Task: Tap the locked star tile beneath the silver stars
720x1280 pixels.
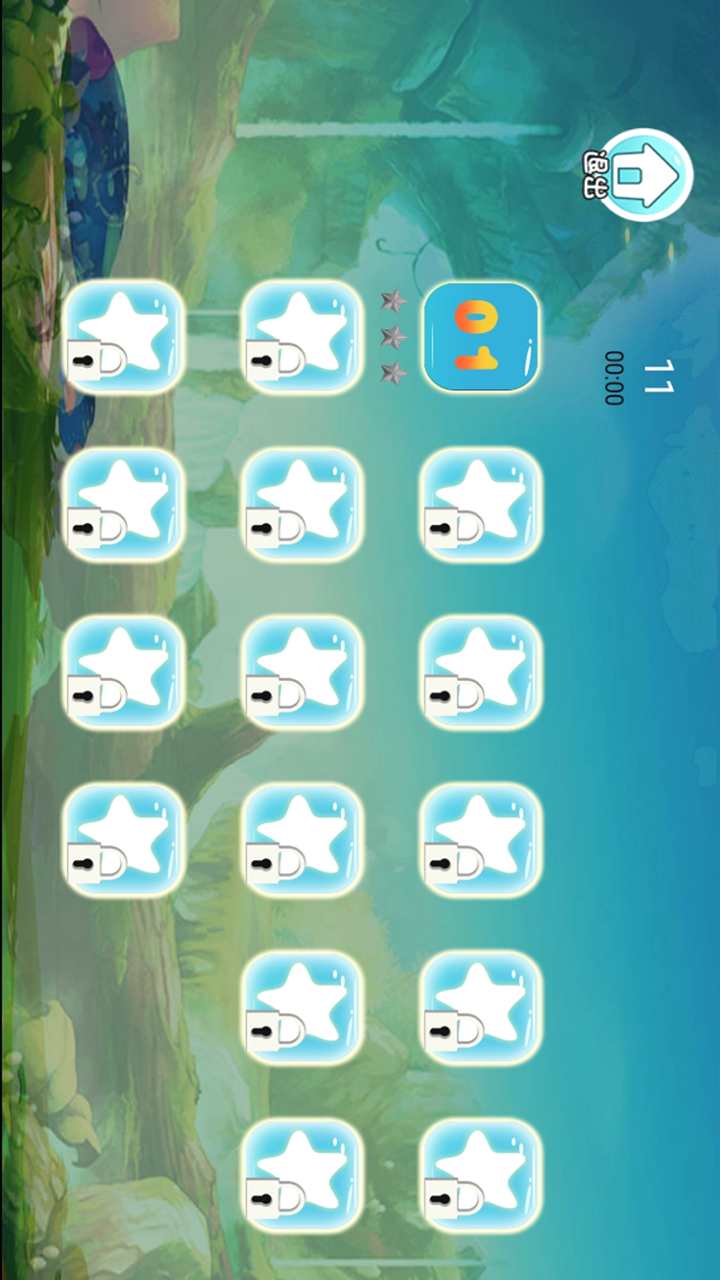Action: click(303, 338)
